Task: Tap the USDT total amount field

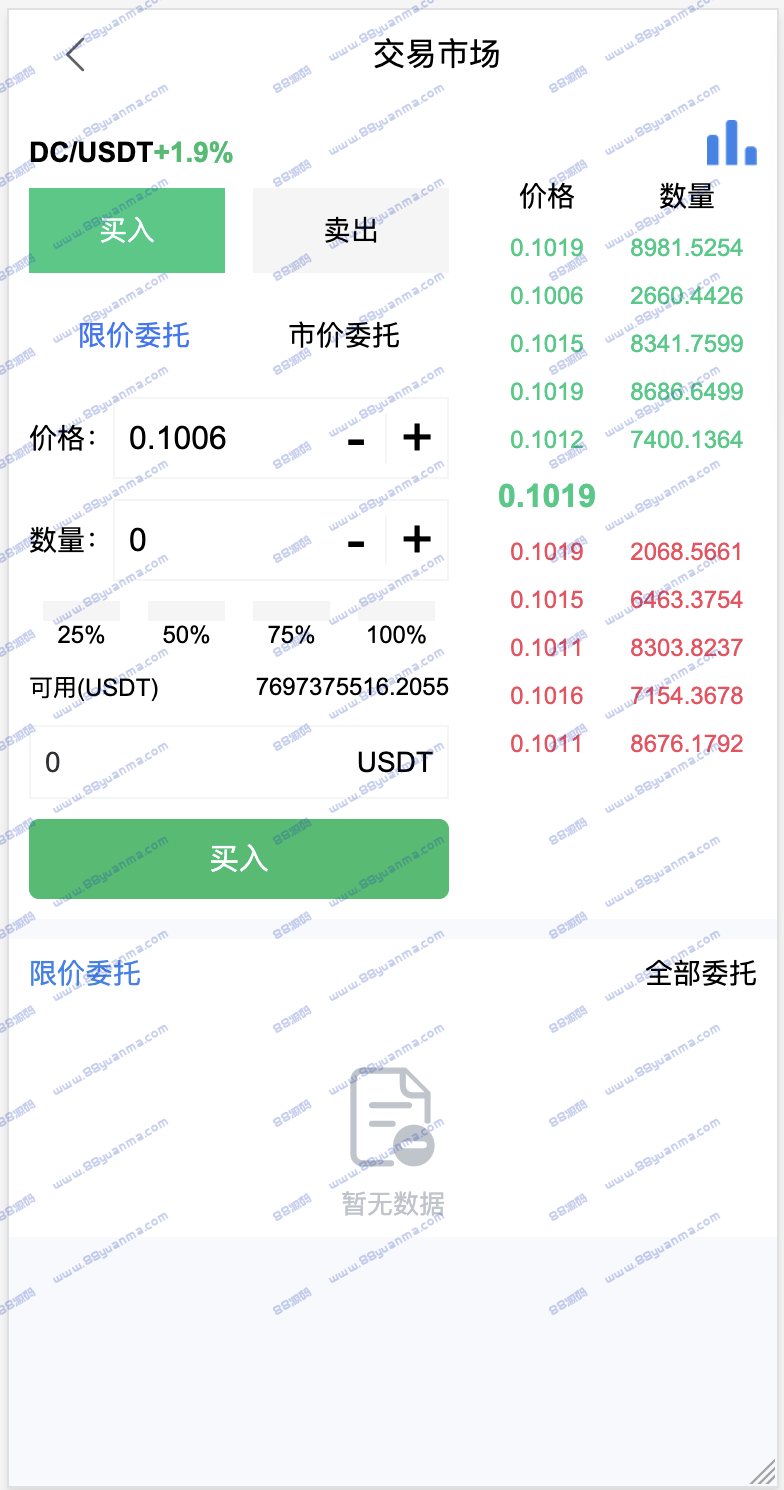Action: pyautogui.click(x=239, y=762)
